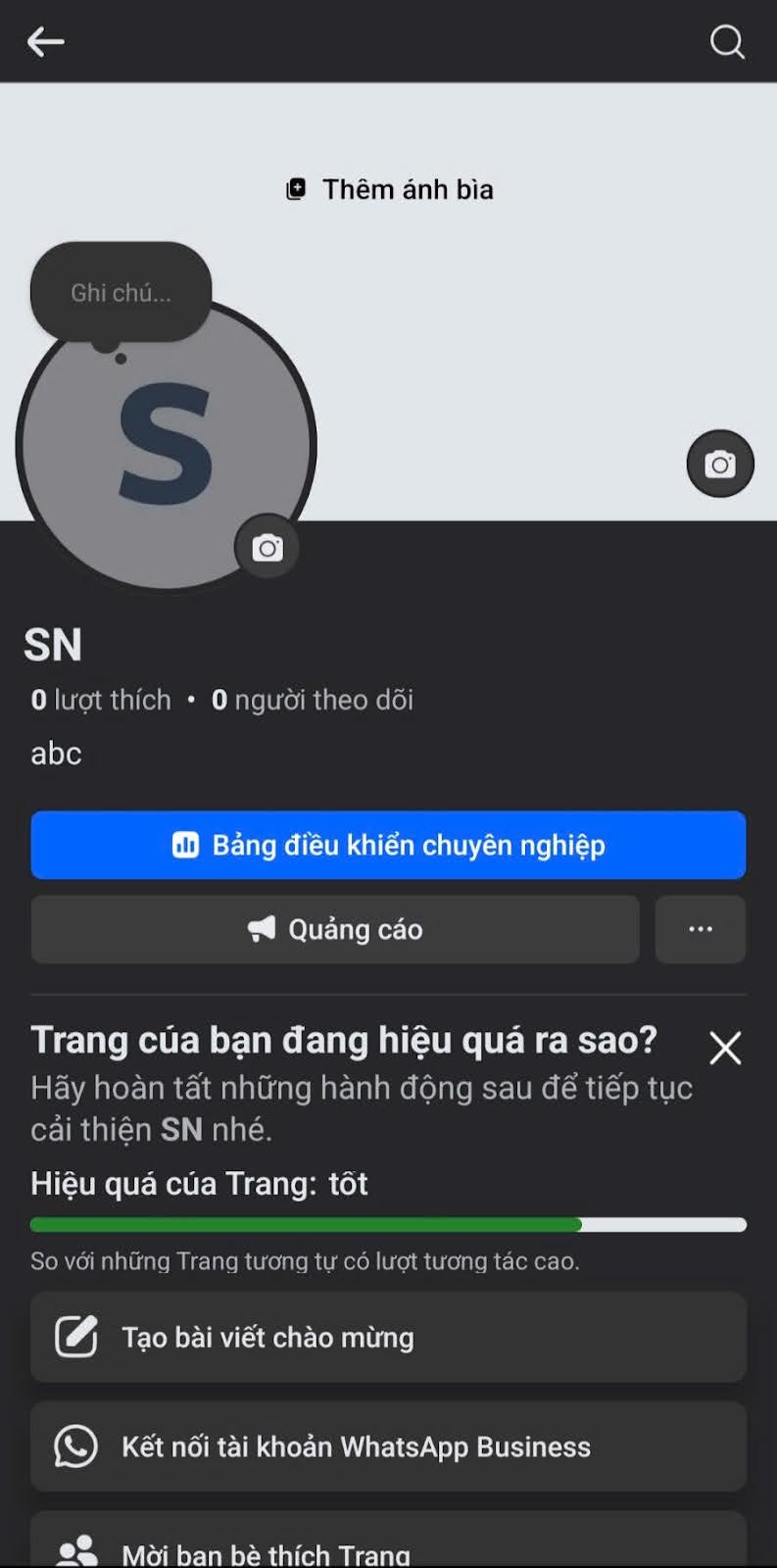Viewport: 777px width, 1568px height.
Task: Open the Ghi chú note bubble
Action: 121,292
